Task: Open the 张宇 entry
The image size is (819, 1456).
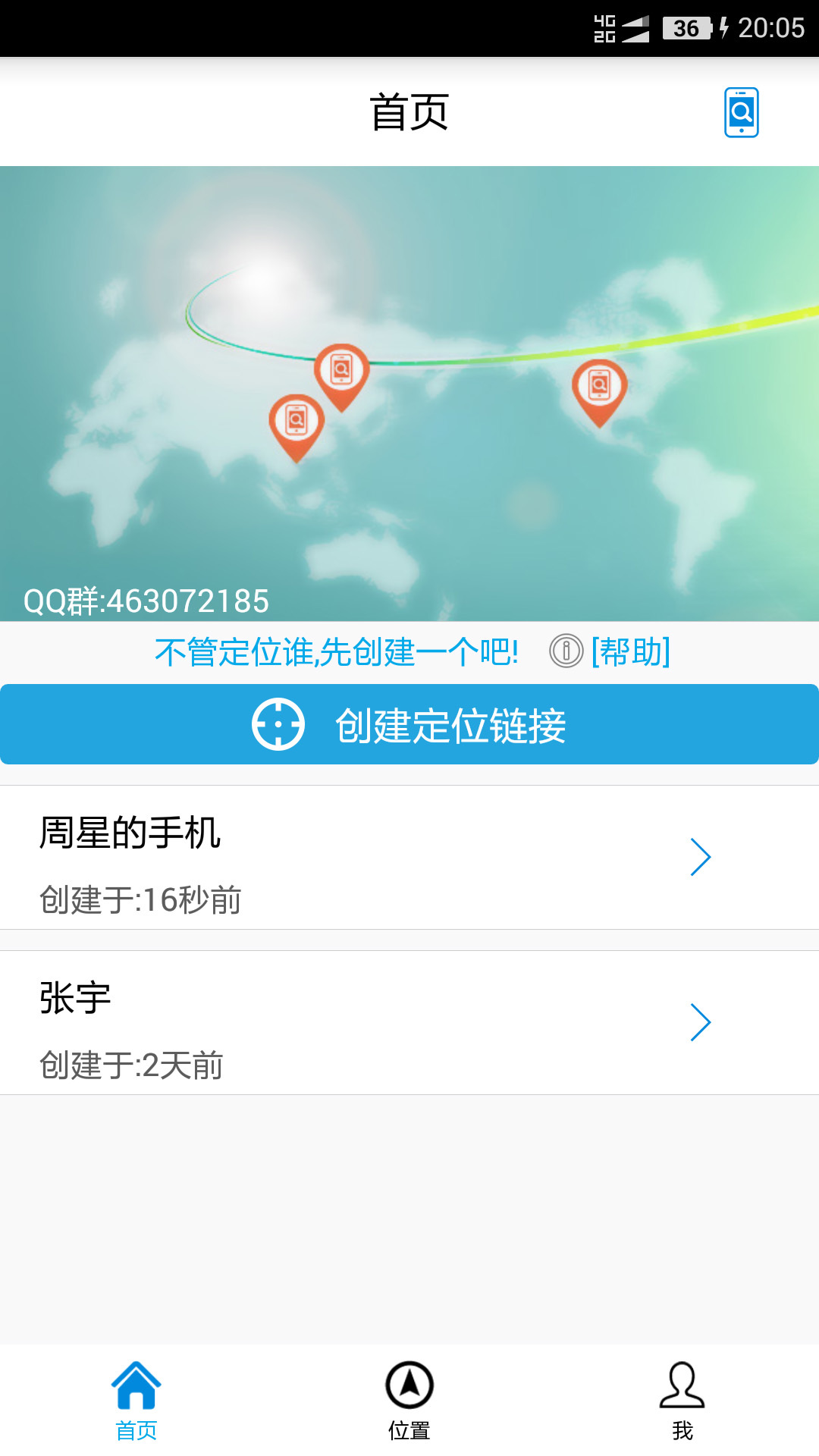Action: [x=409, y=1023]
